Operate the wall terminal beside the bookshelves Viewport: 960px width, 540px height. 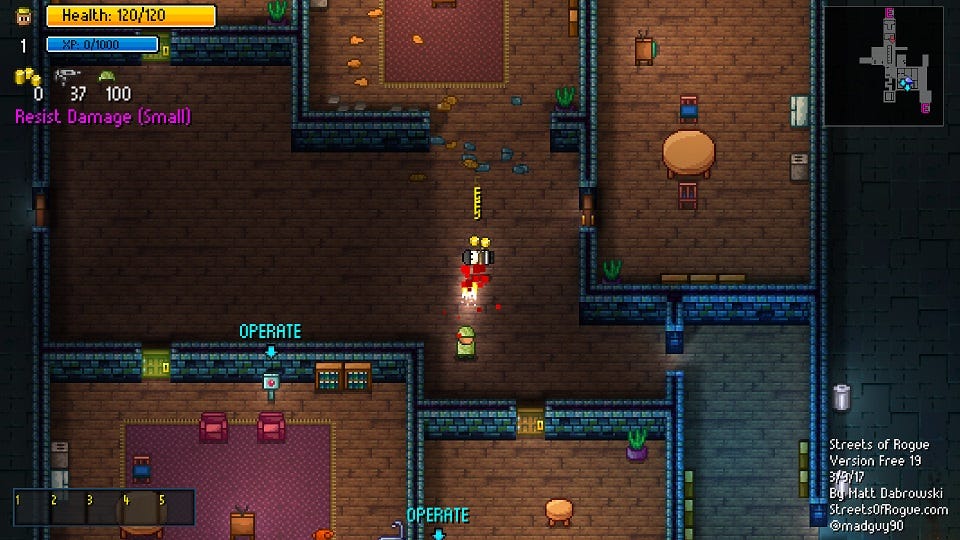270,383
